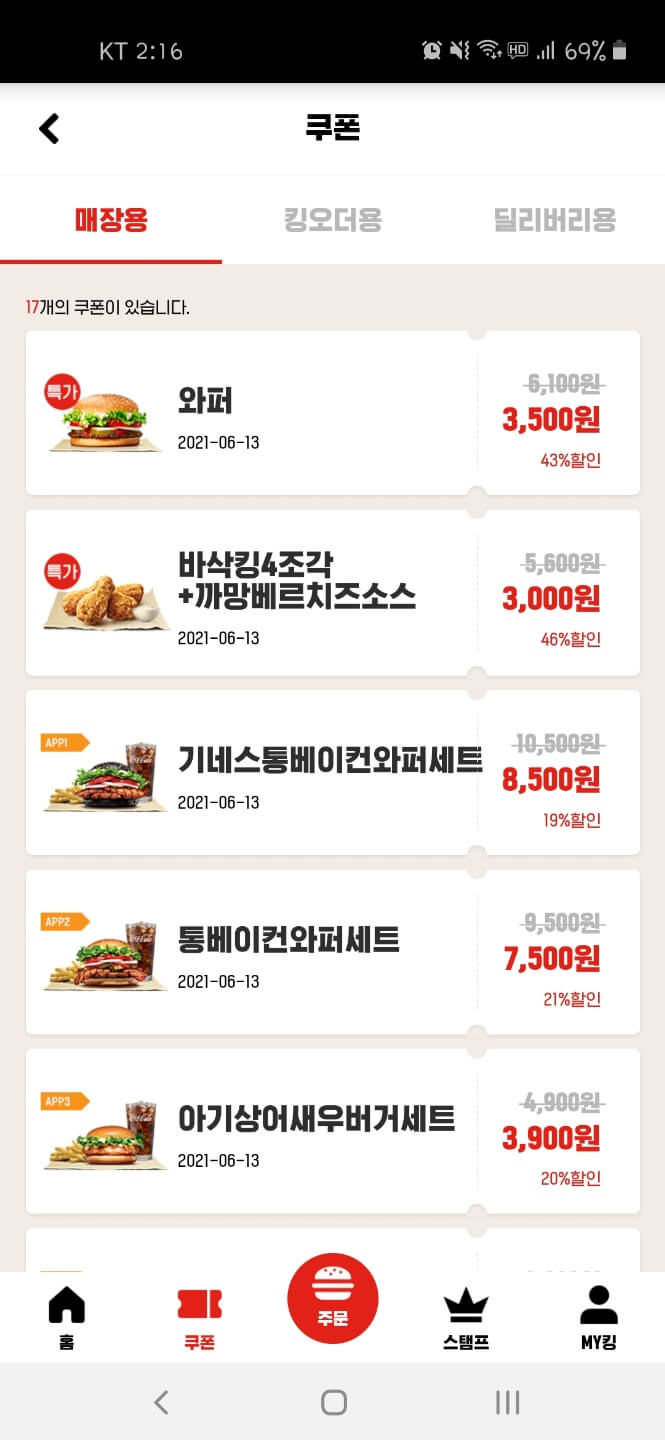The height and width of the screenshot is (1440, 665).
Task: Tap the red 주문 order button
Action: tap(332, 1299)
